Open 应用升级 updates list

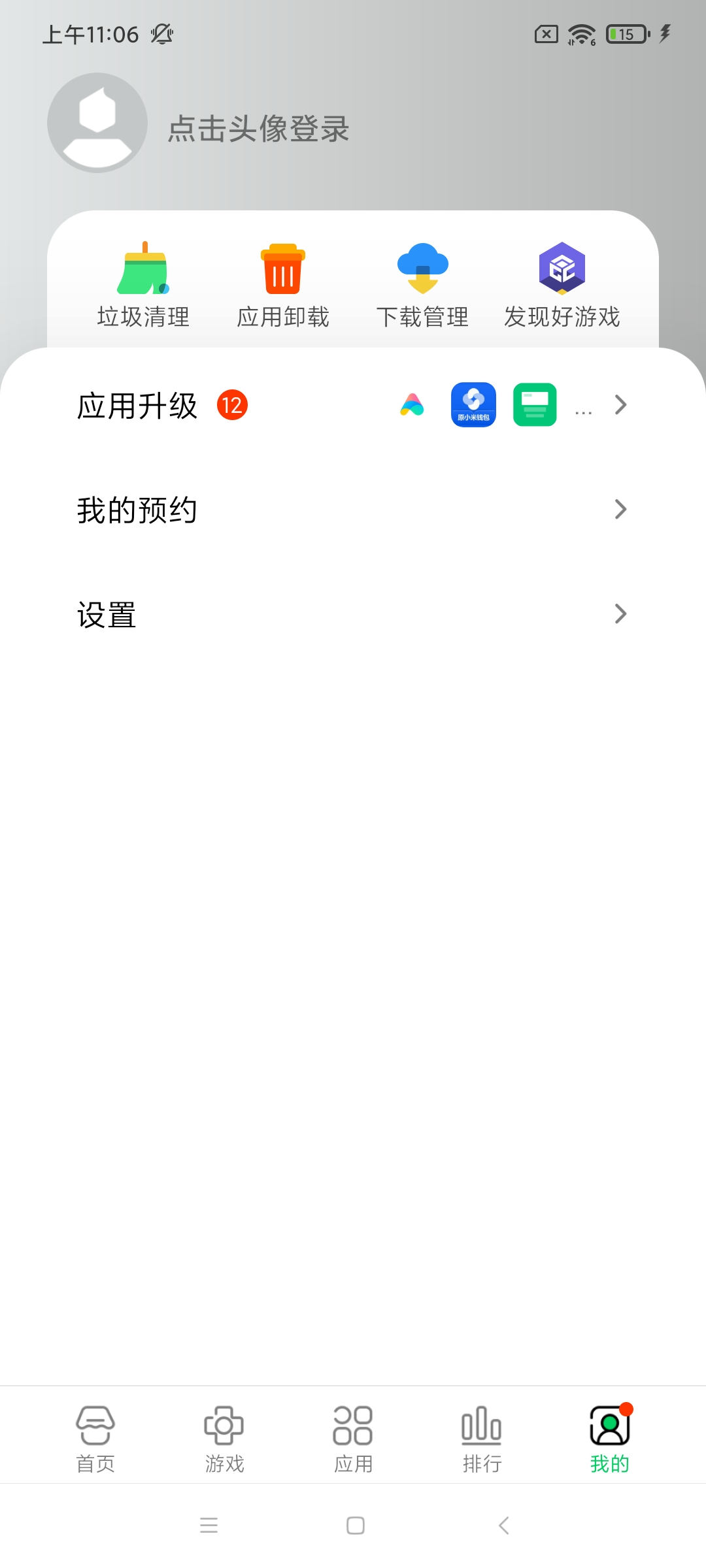(x=353, y=405)
